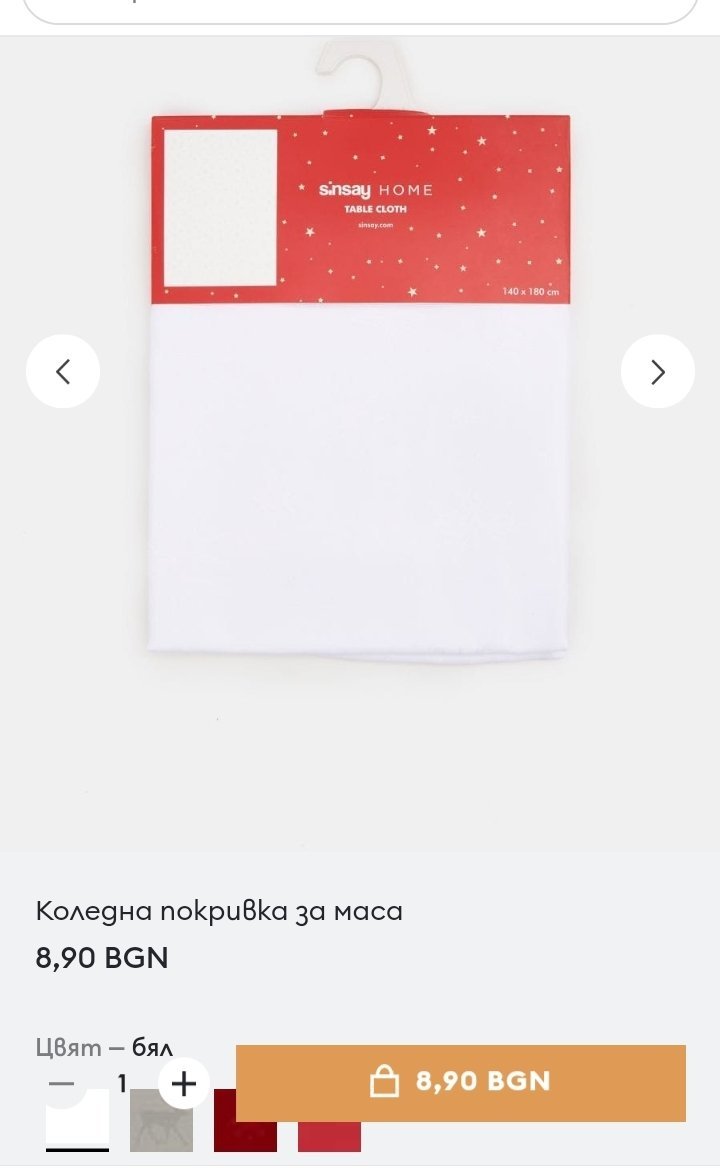Show the next product image
Screen dimensions: 720x1171
click(x=657, y=372)
